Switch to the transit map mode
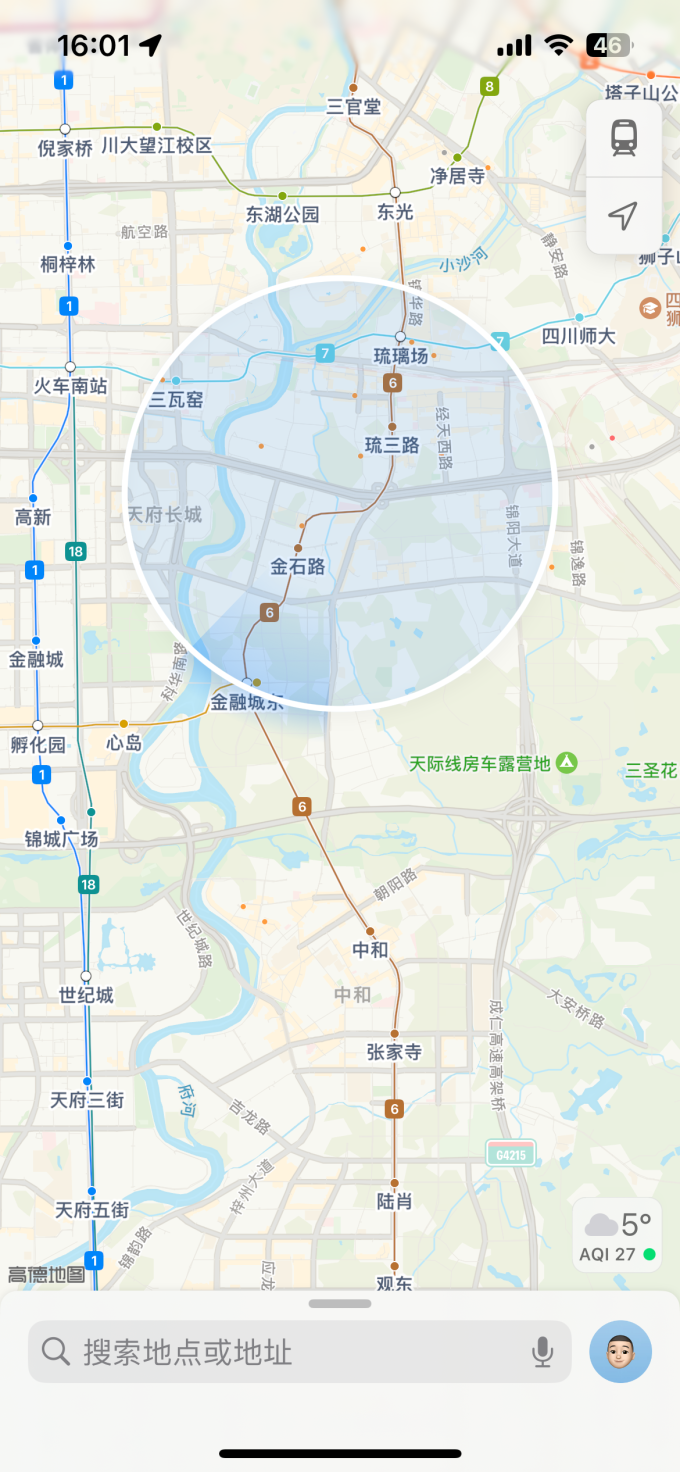 [623, 139]
